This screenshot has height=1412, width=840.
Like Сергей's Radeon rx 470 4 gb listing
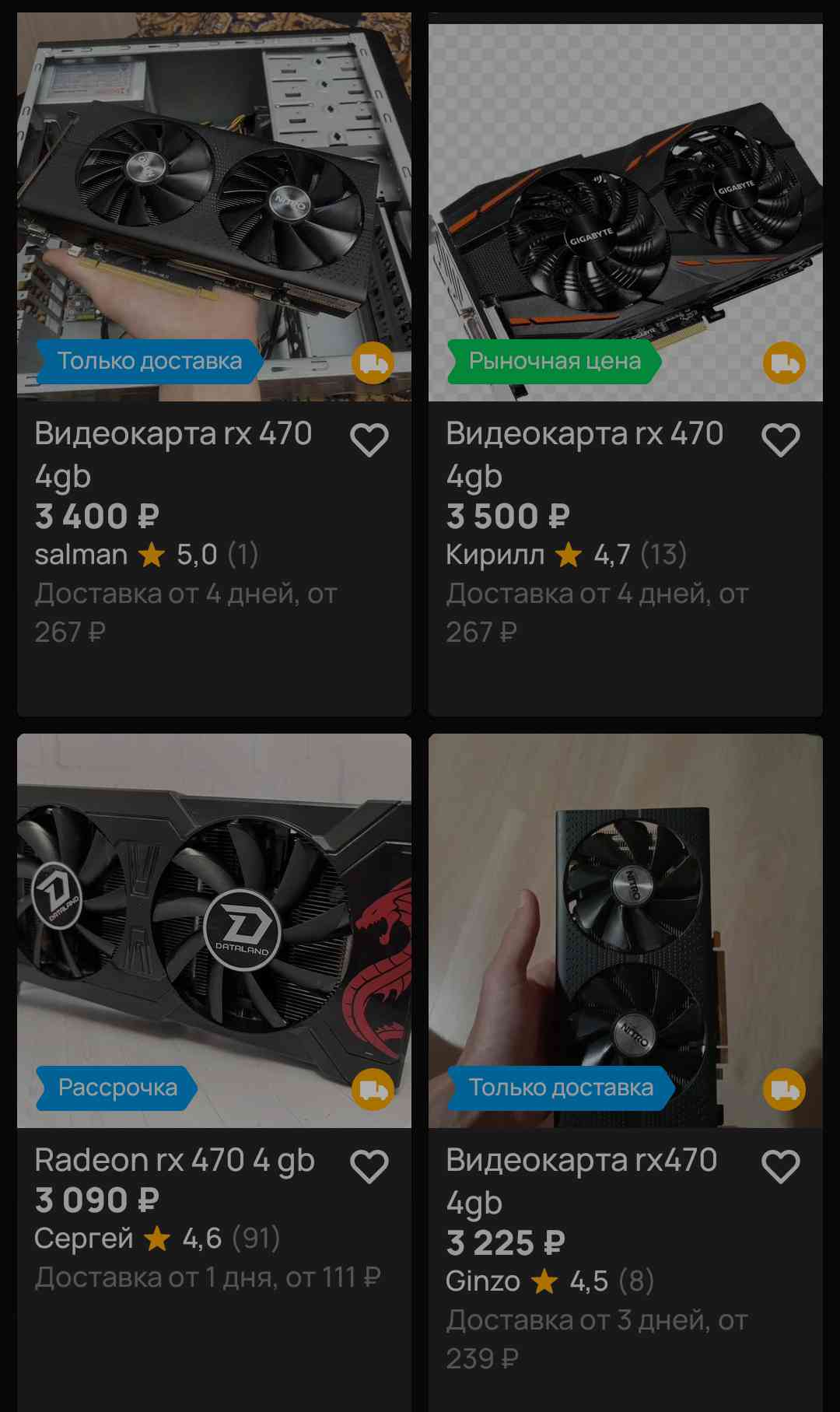[x=369, y=1166]
